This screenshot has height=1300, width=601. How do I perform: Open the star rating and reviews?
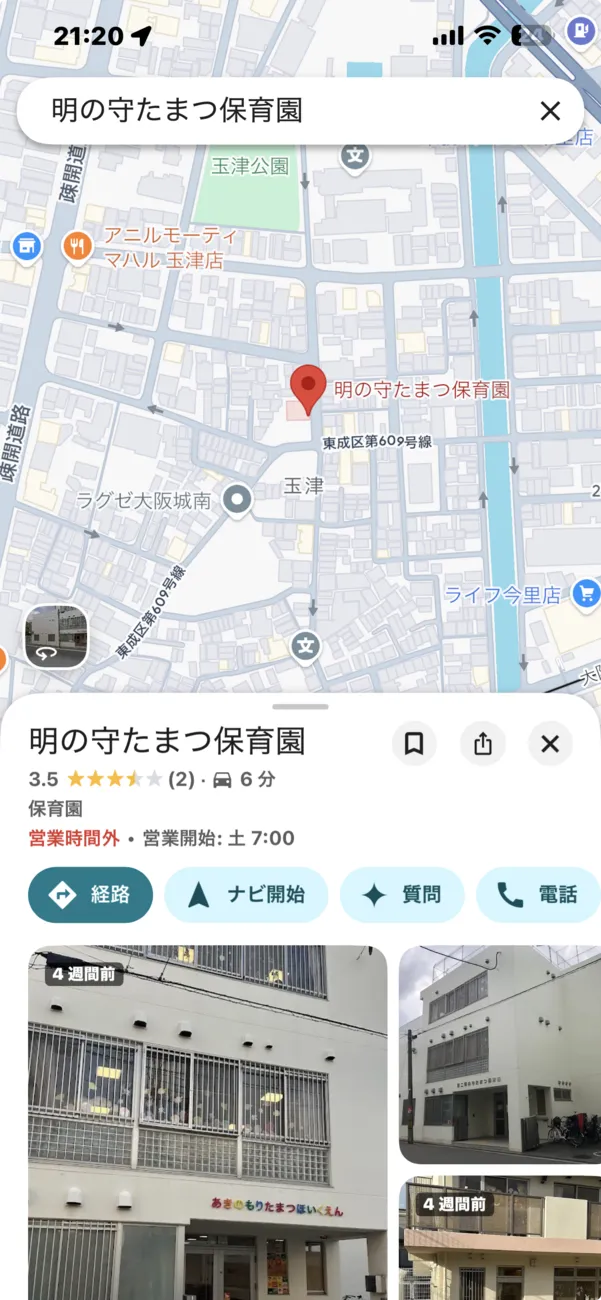tap(110, 779)
